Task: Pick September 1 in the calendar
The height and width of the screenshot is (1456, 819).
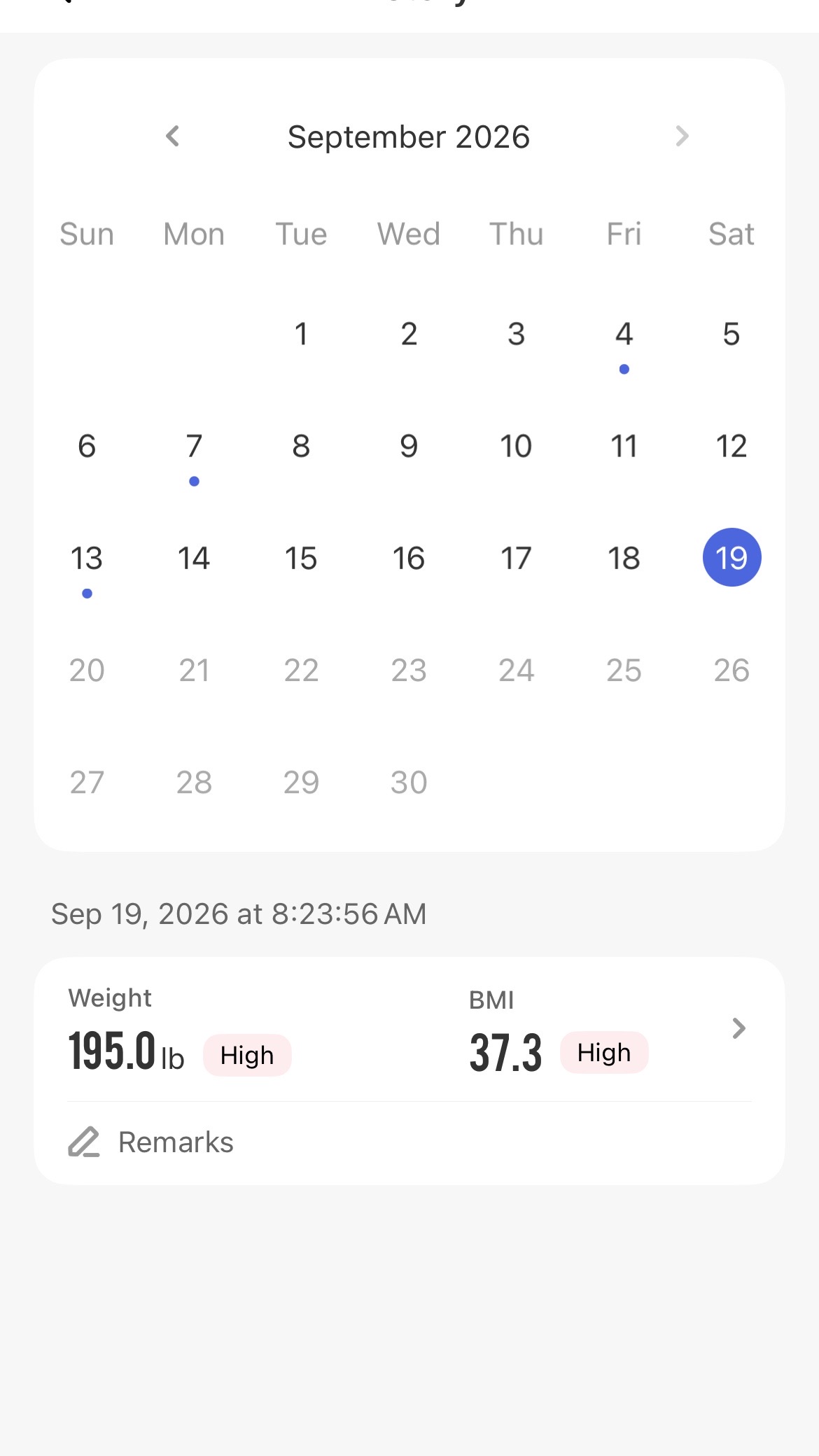Action: [x=301, y=335]
